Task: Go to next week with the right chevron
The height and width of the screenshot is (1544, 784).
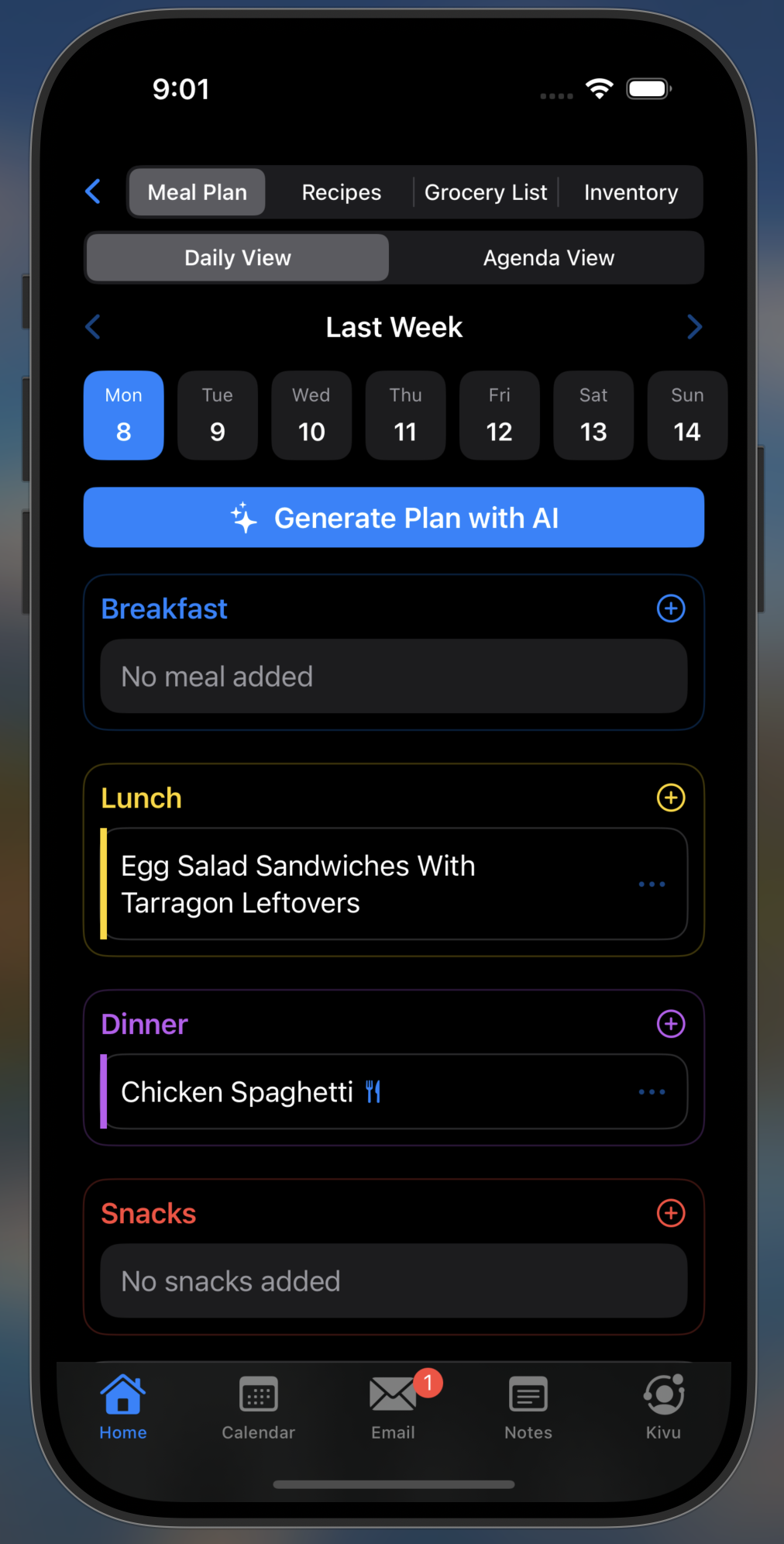Action: (694, 326)
